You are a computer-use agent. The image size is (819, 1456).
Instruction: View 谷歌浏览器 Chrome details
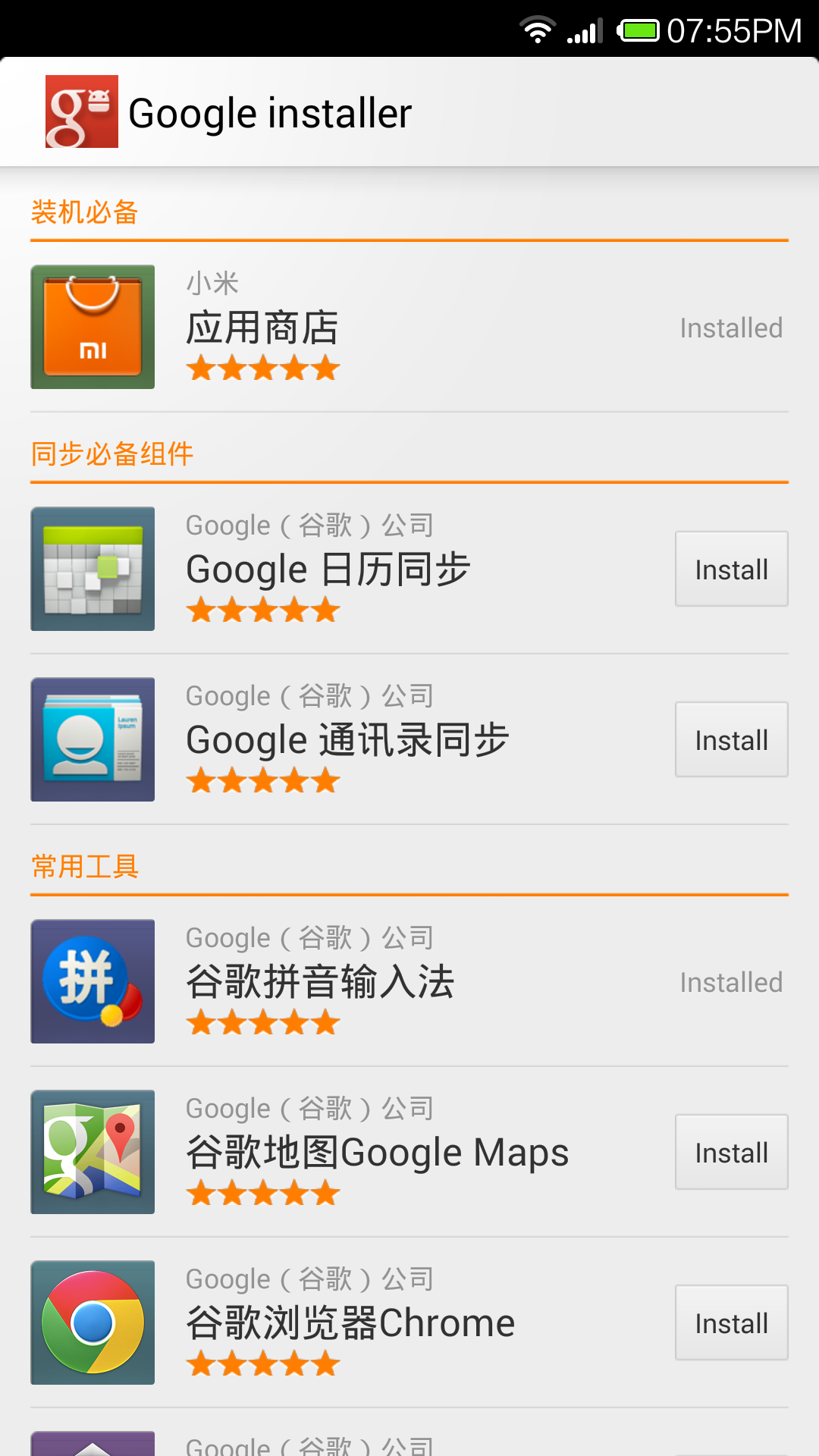[x=350, y=1323]
